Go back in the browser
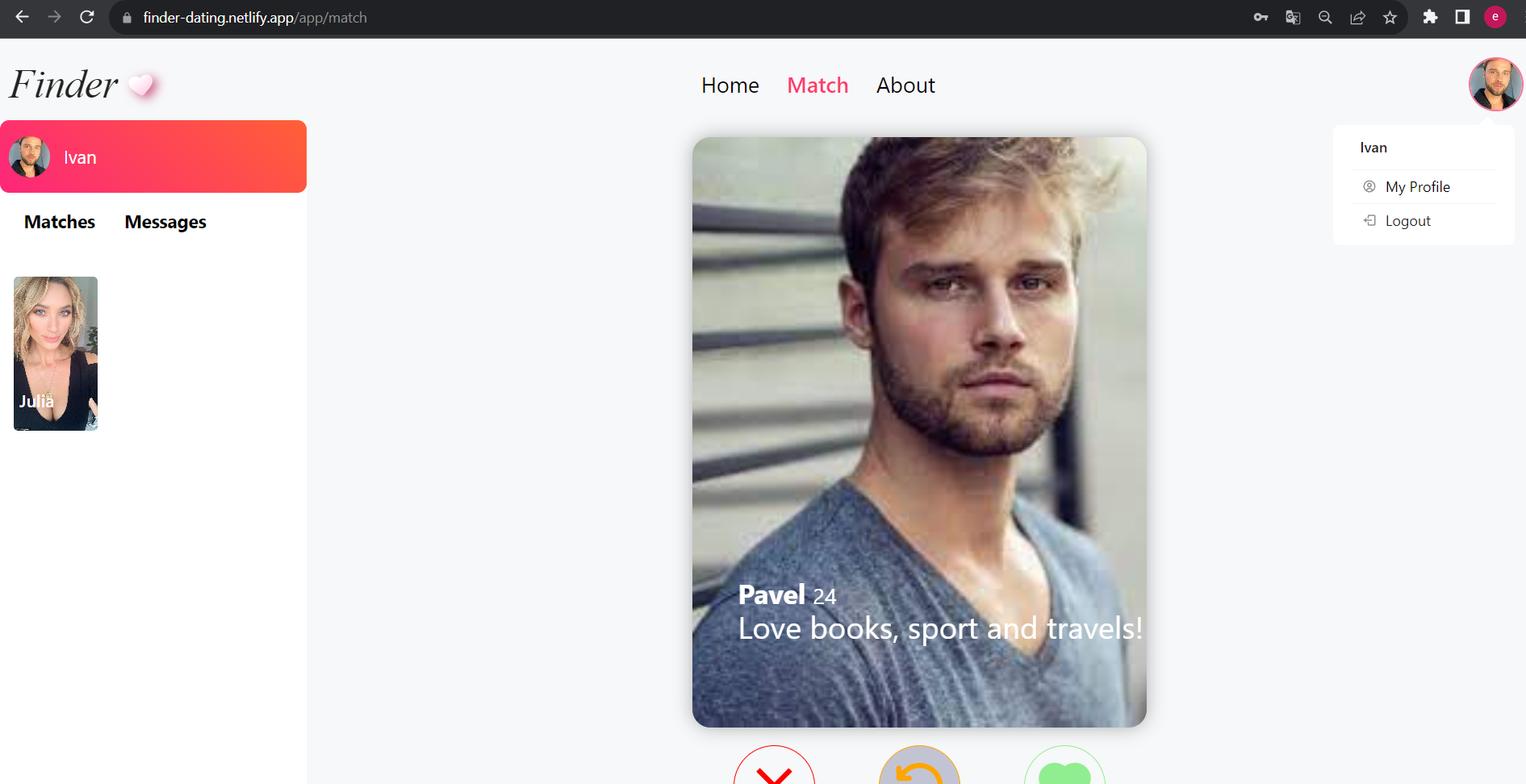Screen dimensions: 1526x784 (22, 17)
